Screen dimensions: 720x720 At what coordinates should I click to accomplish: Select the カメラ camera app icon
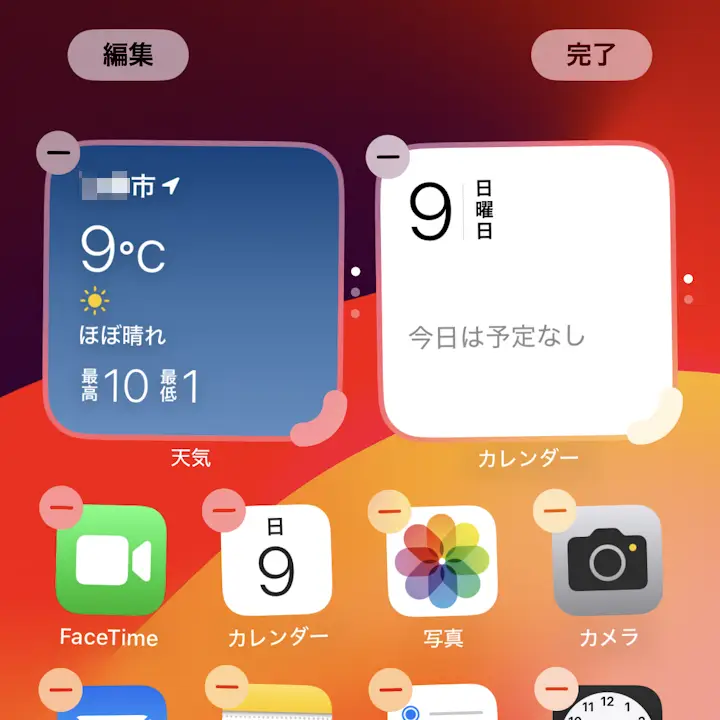tap(608, 562)
